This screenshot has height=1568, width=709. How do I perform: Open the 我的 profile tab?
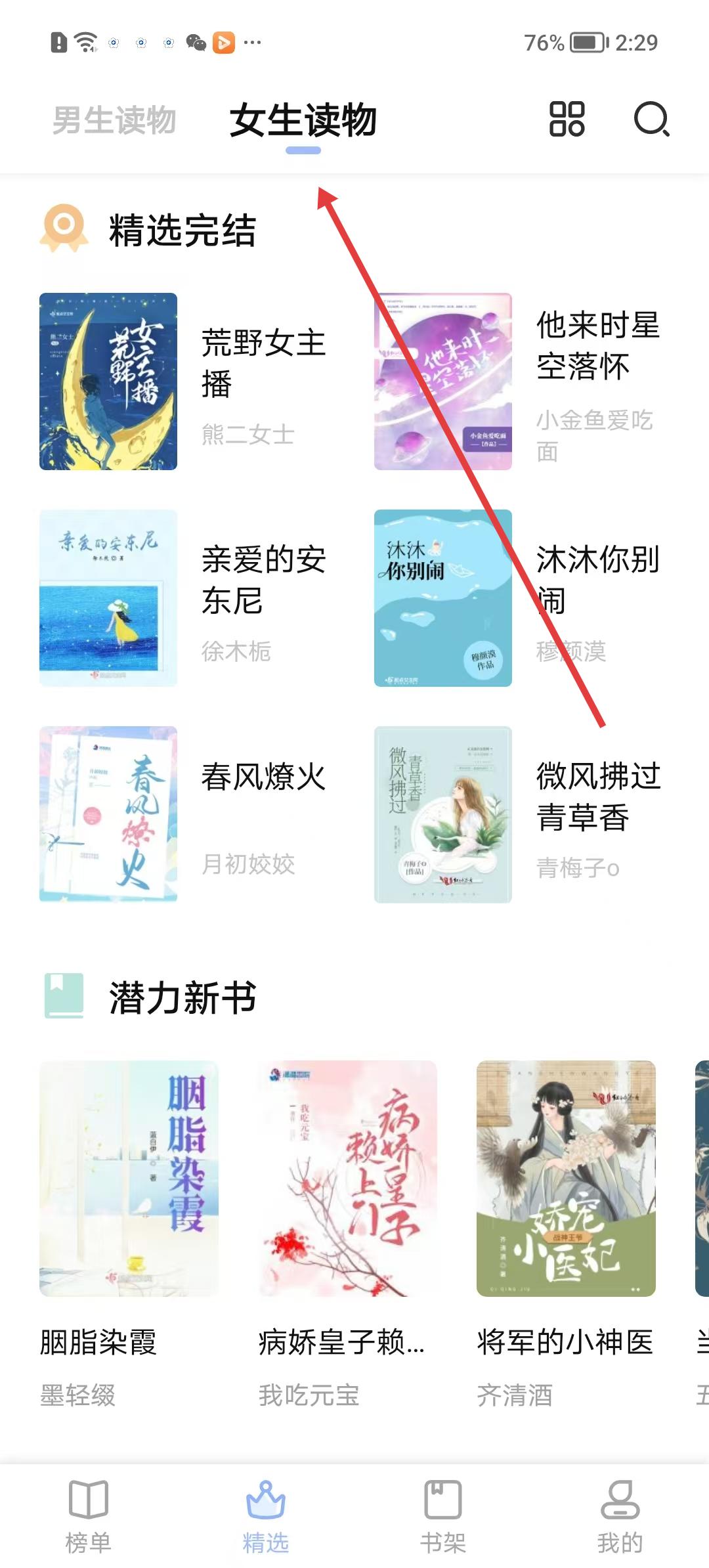[x=620, y=1515]
